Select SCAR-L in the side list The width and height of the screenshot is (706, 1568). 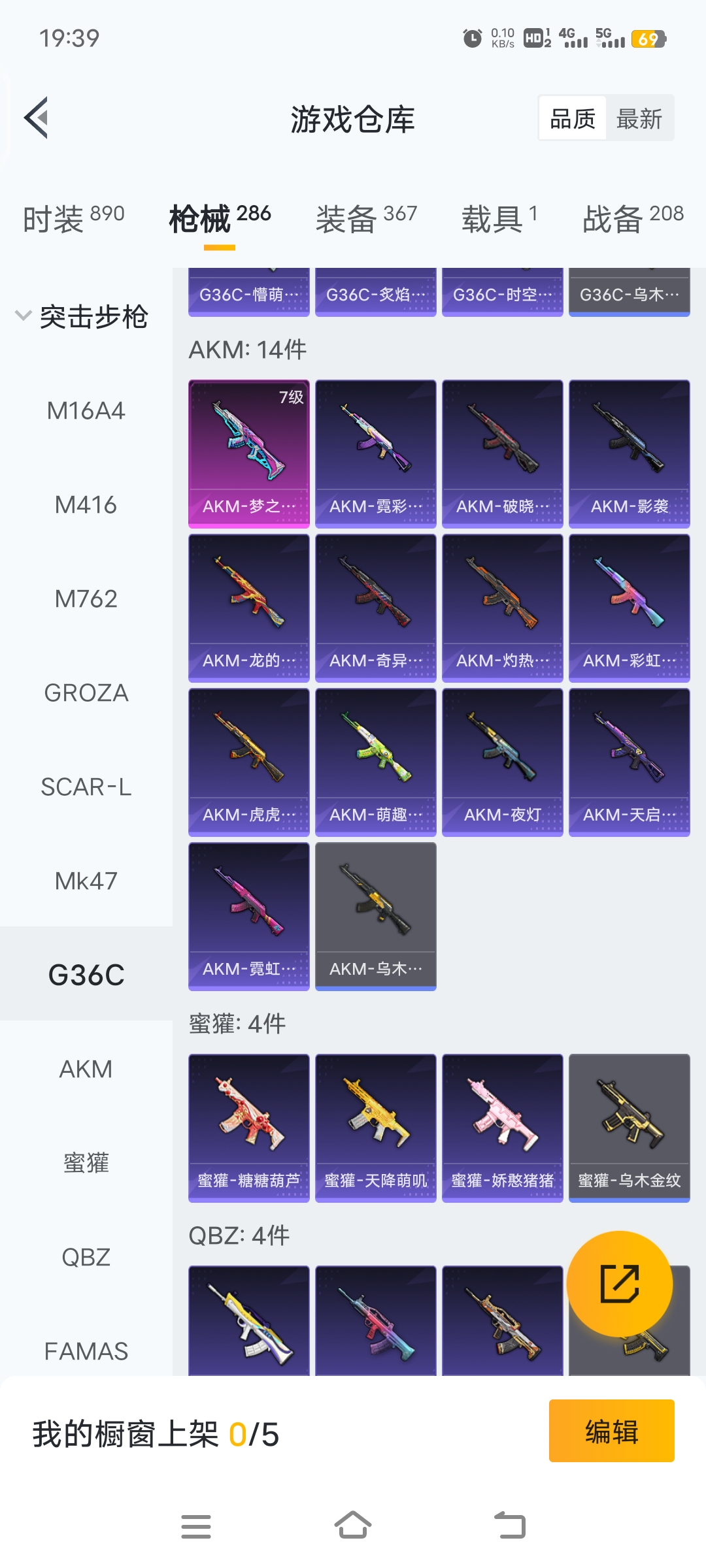tap(86, 787)
